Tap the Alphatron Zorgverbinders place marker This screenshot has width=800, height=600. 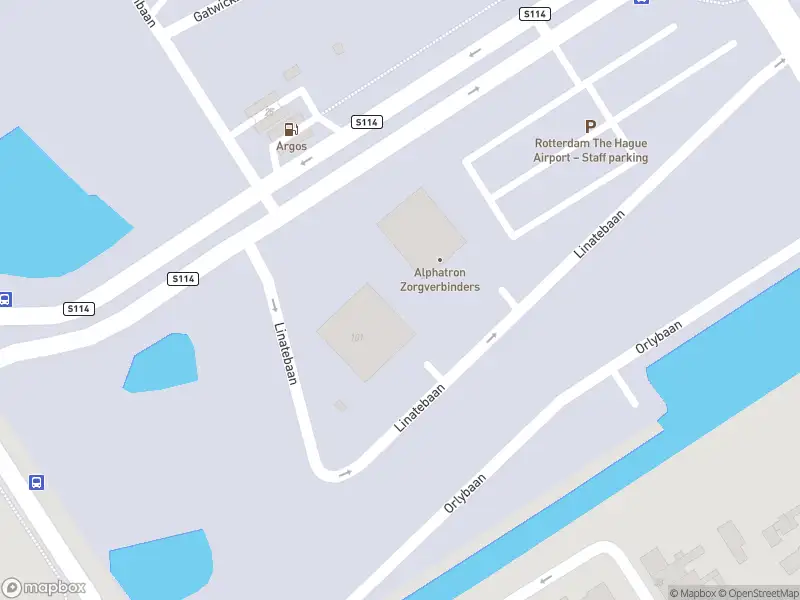pyautogui.click(x=439, y=260)
